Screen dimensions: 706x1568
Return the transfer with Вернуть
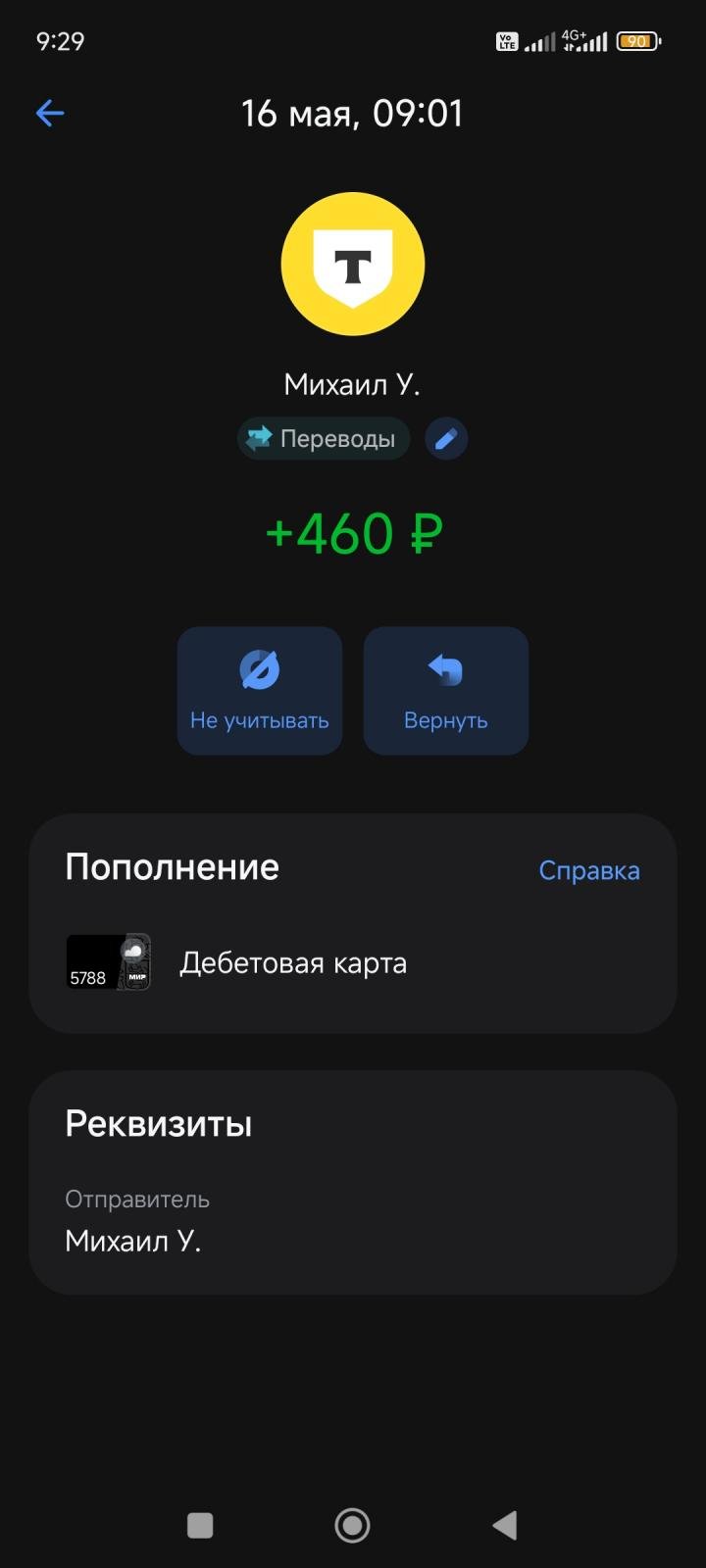coord(446,691)
